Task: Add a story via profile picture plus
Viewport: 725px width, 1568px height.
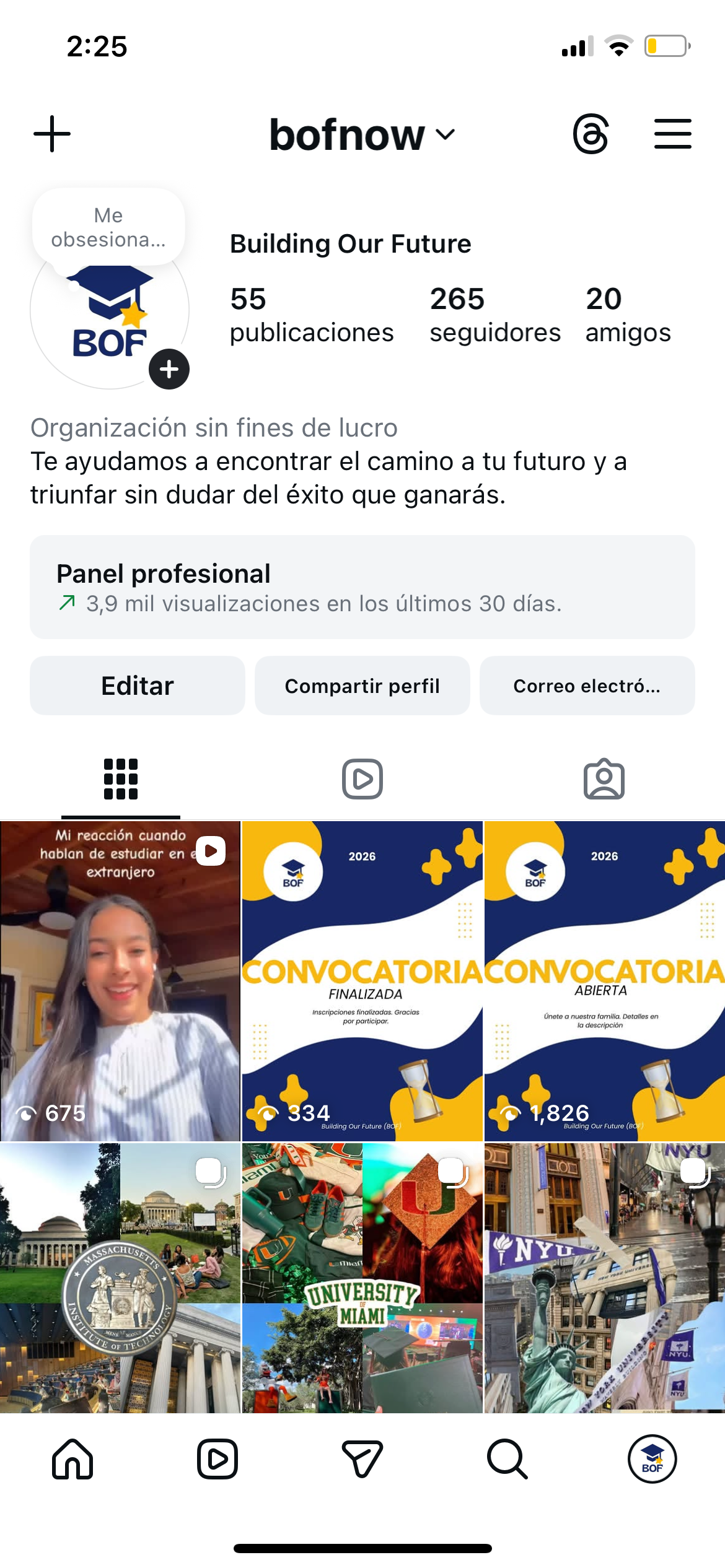Action: pyautogui.click(x=169, y=369)
